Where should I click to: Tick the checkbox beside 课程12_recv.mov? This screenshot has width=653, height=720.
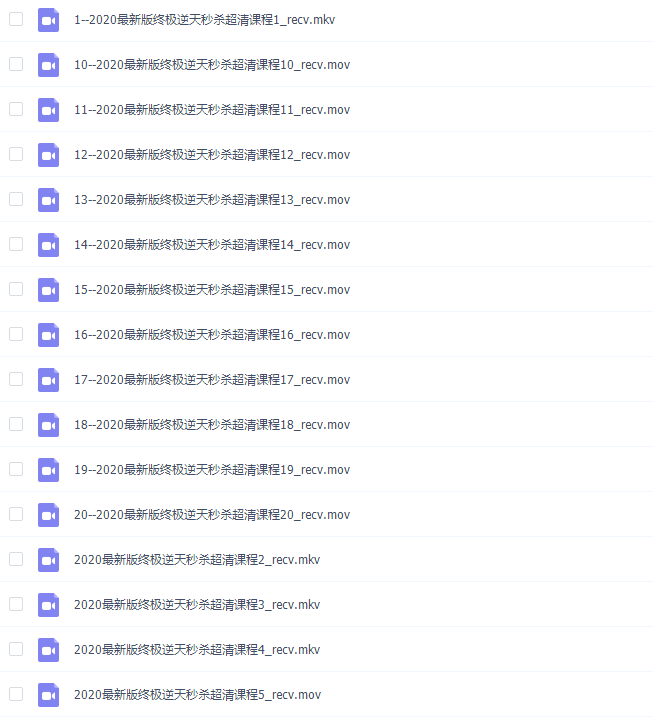click(16, 154)
